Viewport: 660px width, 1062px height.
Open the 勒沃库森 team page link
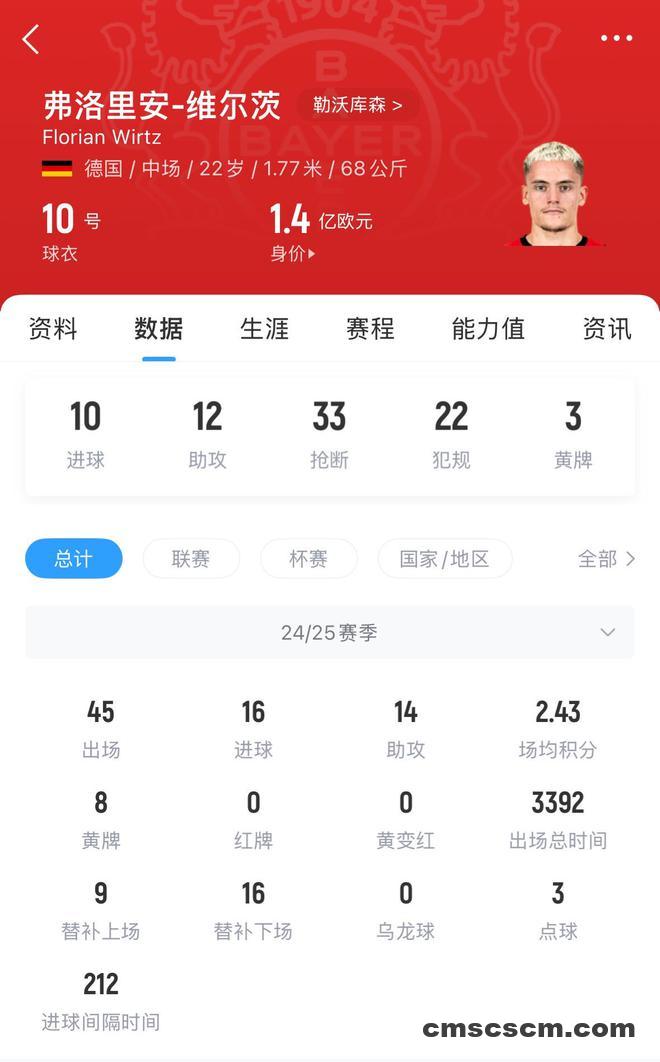357,105
